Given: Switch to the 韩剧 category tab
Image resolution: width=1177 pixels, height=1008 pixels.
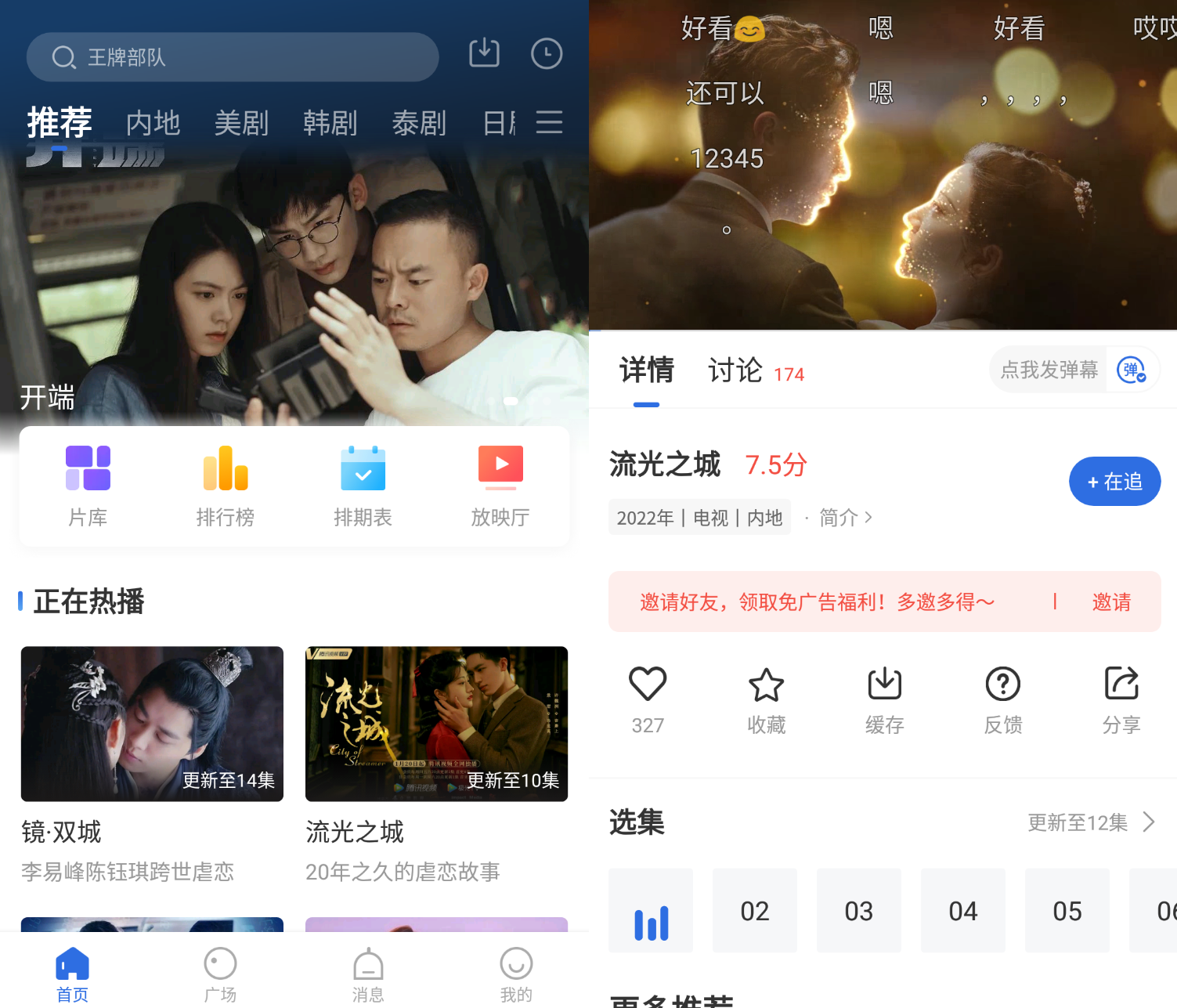Looking at the screenshot, I should [x=330, y=123].
